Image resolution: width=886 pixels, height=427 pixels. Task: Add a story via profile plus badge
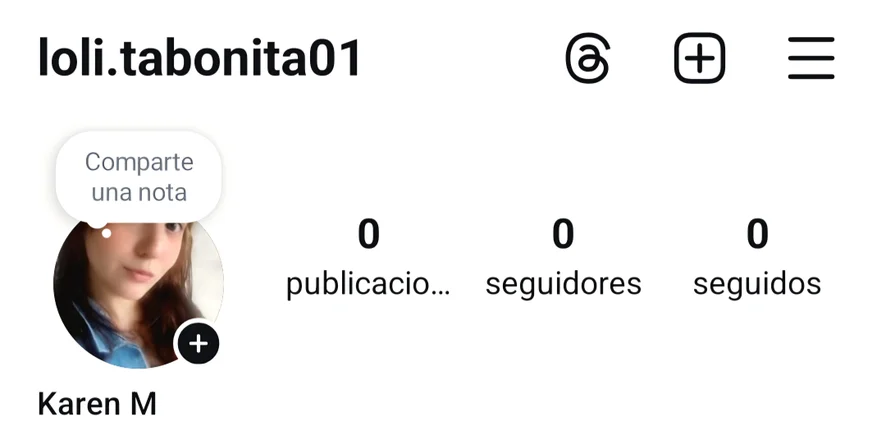(x=198, y=344)
